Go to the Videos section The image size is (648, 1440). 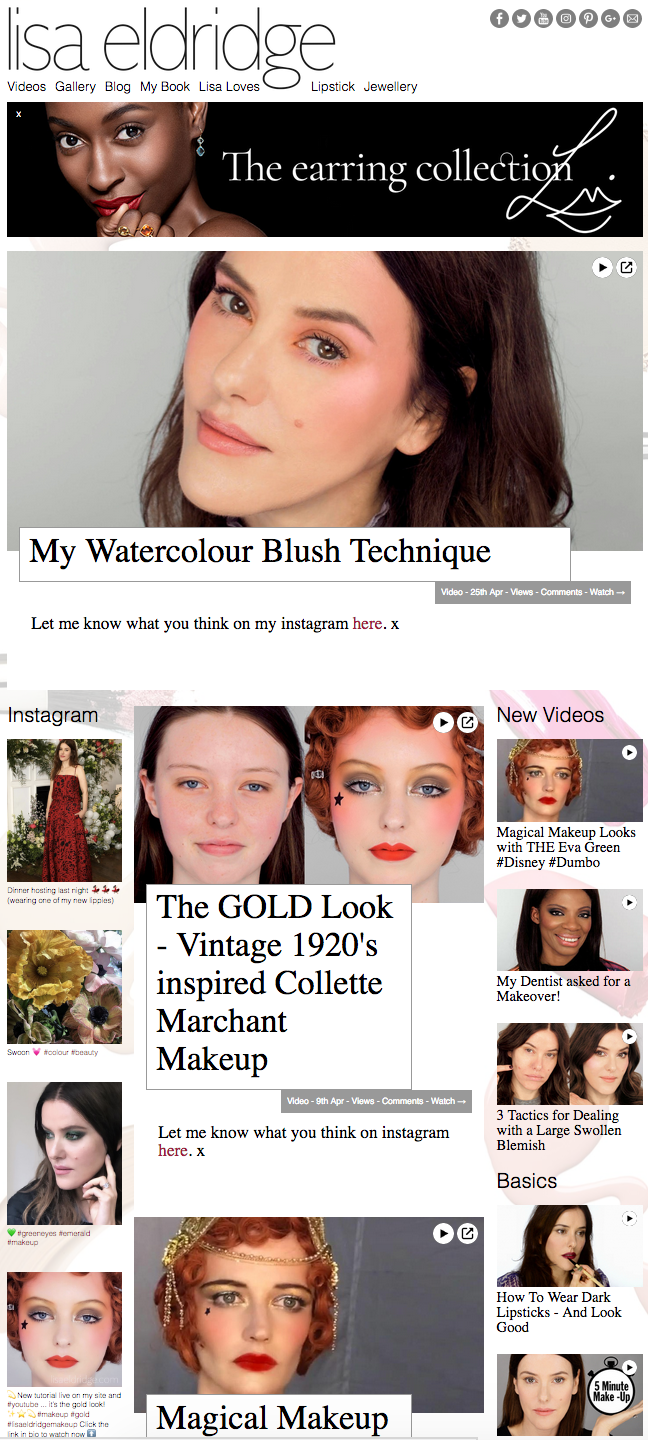[26, 87]
